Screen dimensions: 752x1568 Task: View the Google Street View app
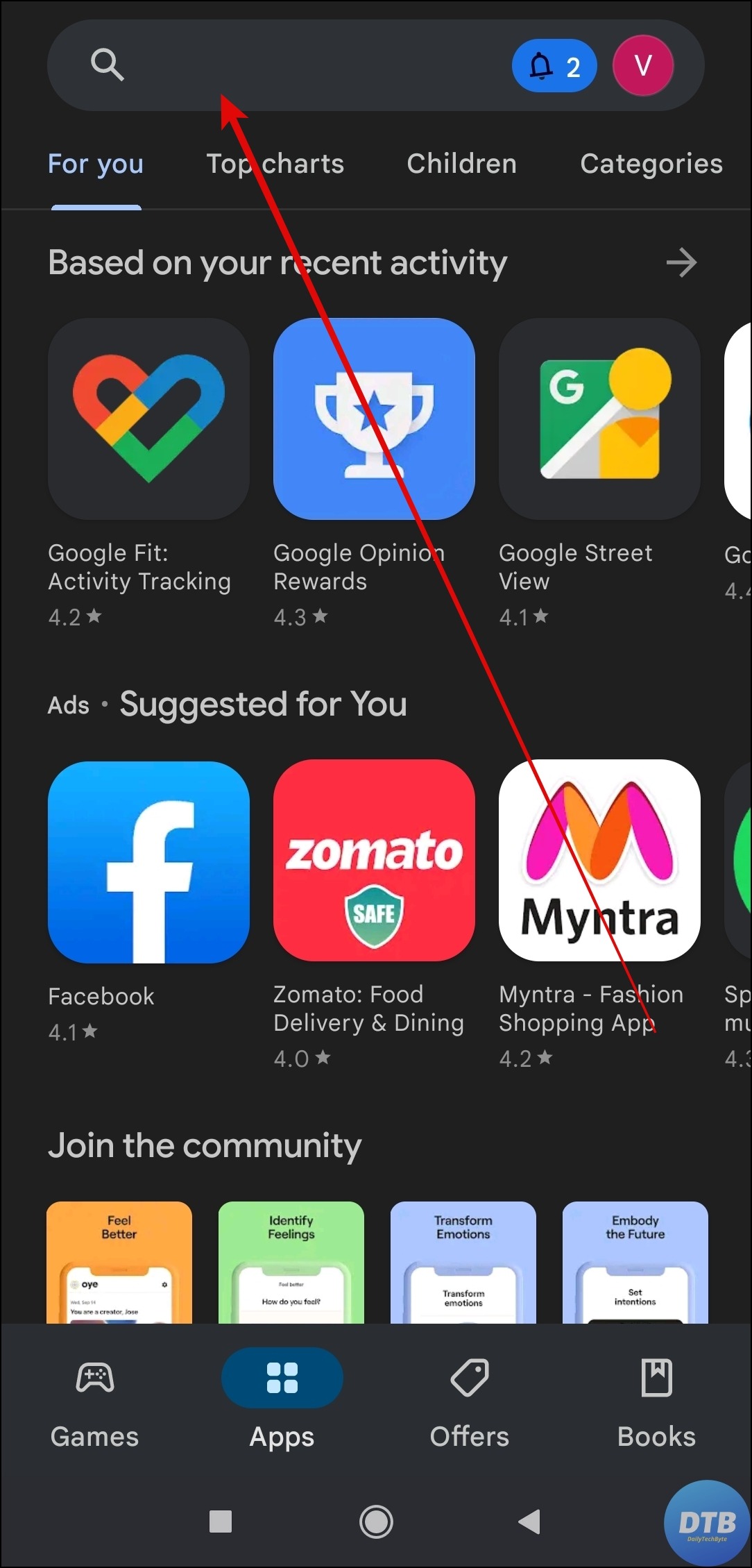tap(599, 419)
